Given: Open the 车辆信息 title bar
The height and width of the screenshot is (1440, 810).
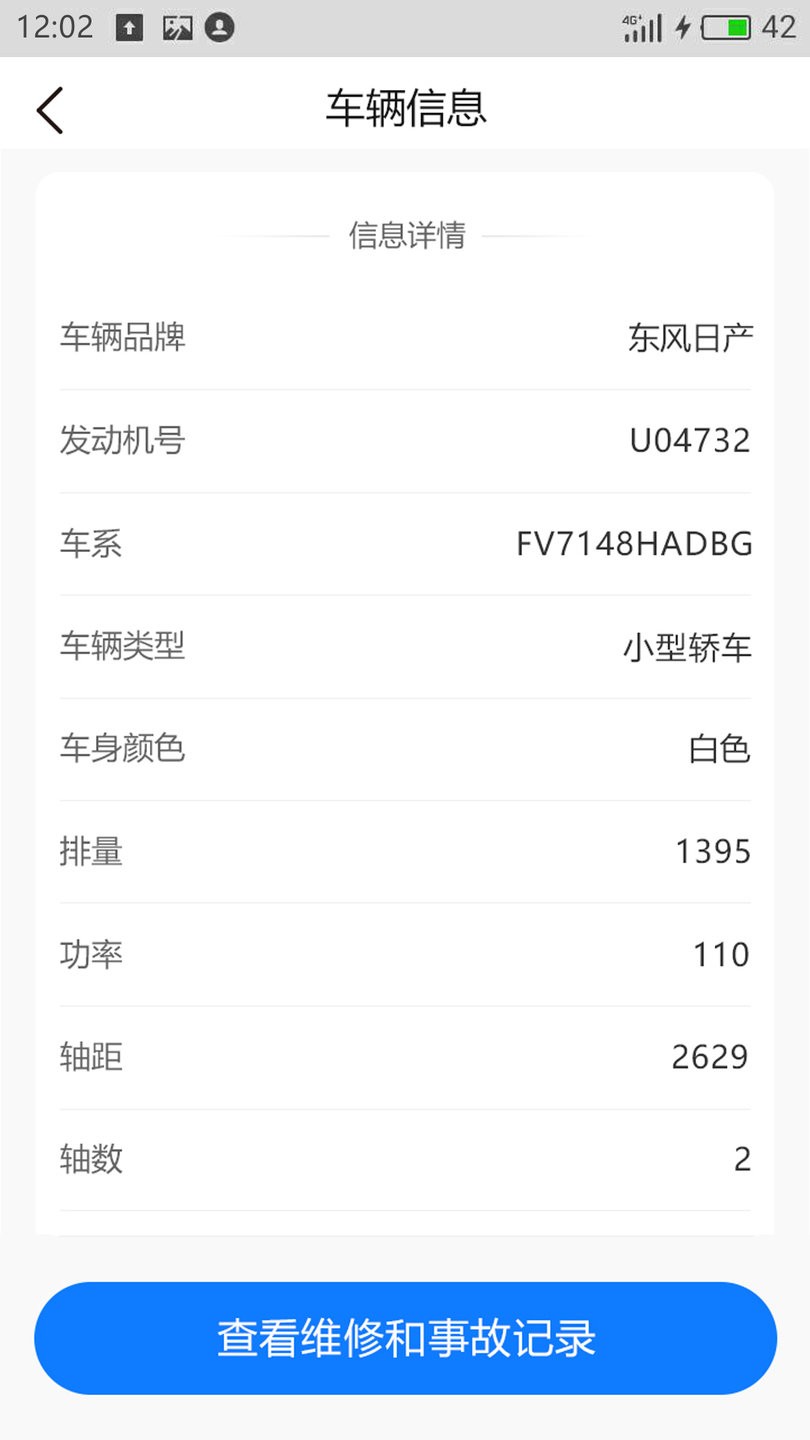Looking at the screenshot, I should (405, 108).
